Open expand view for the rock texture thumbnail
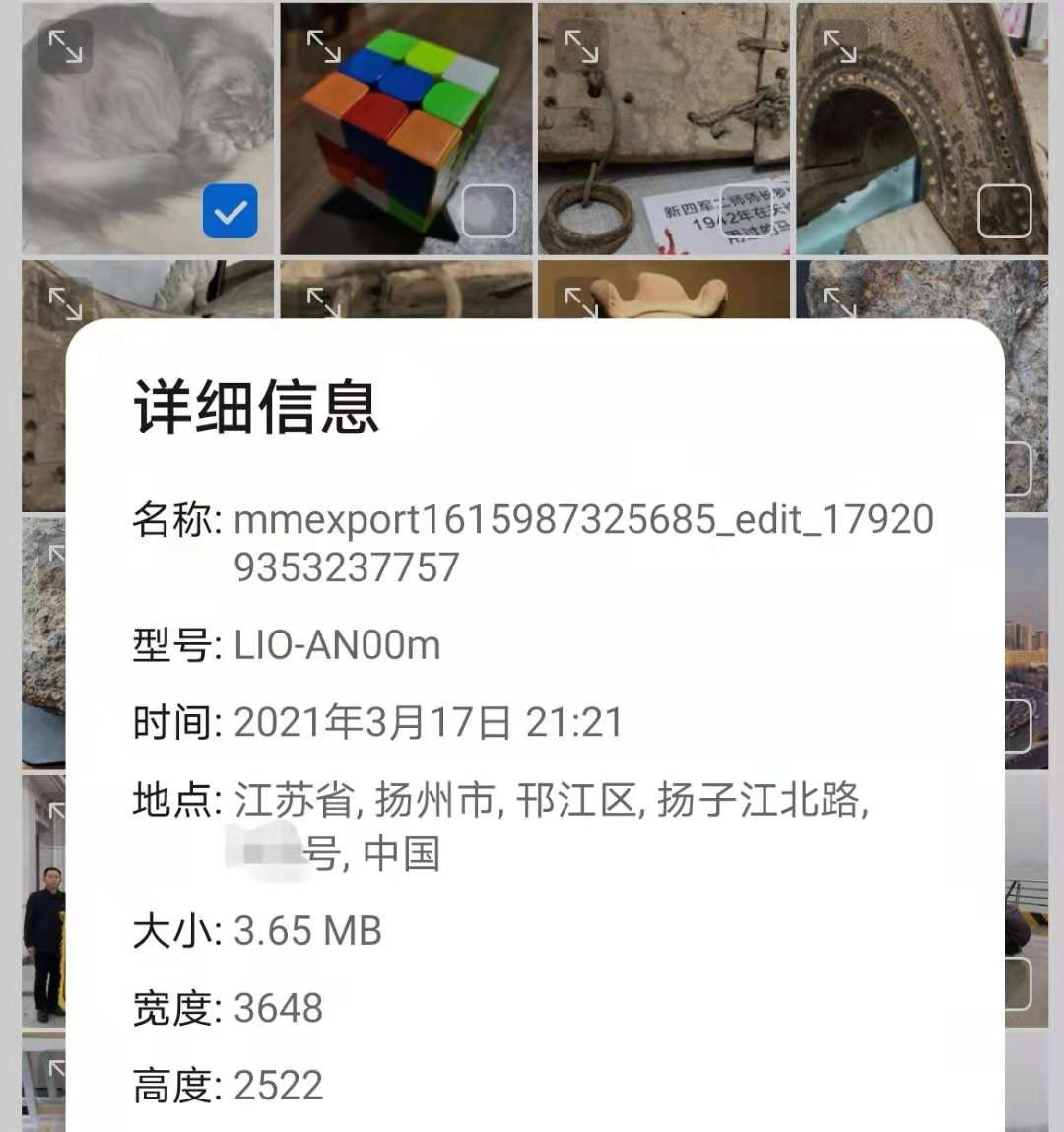1064x1132 pixels. (839, 302)
